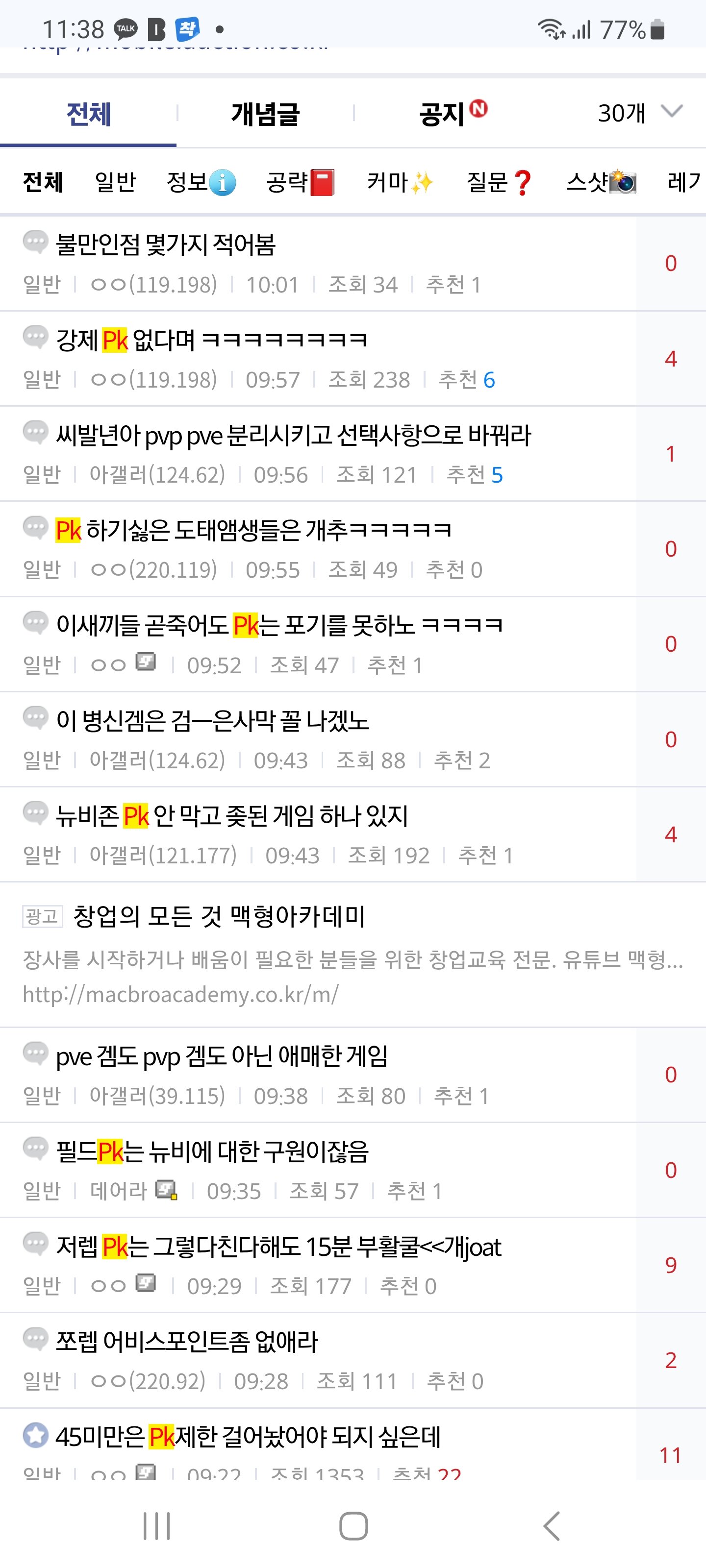Screen dimensions: 706x1568
Task: Open the 맥형아카데미 ad link
Action: [x=219, y=917]
